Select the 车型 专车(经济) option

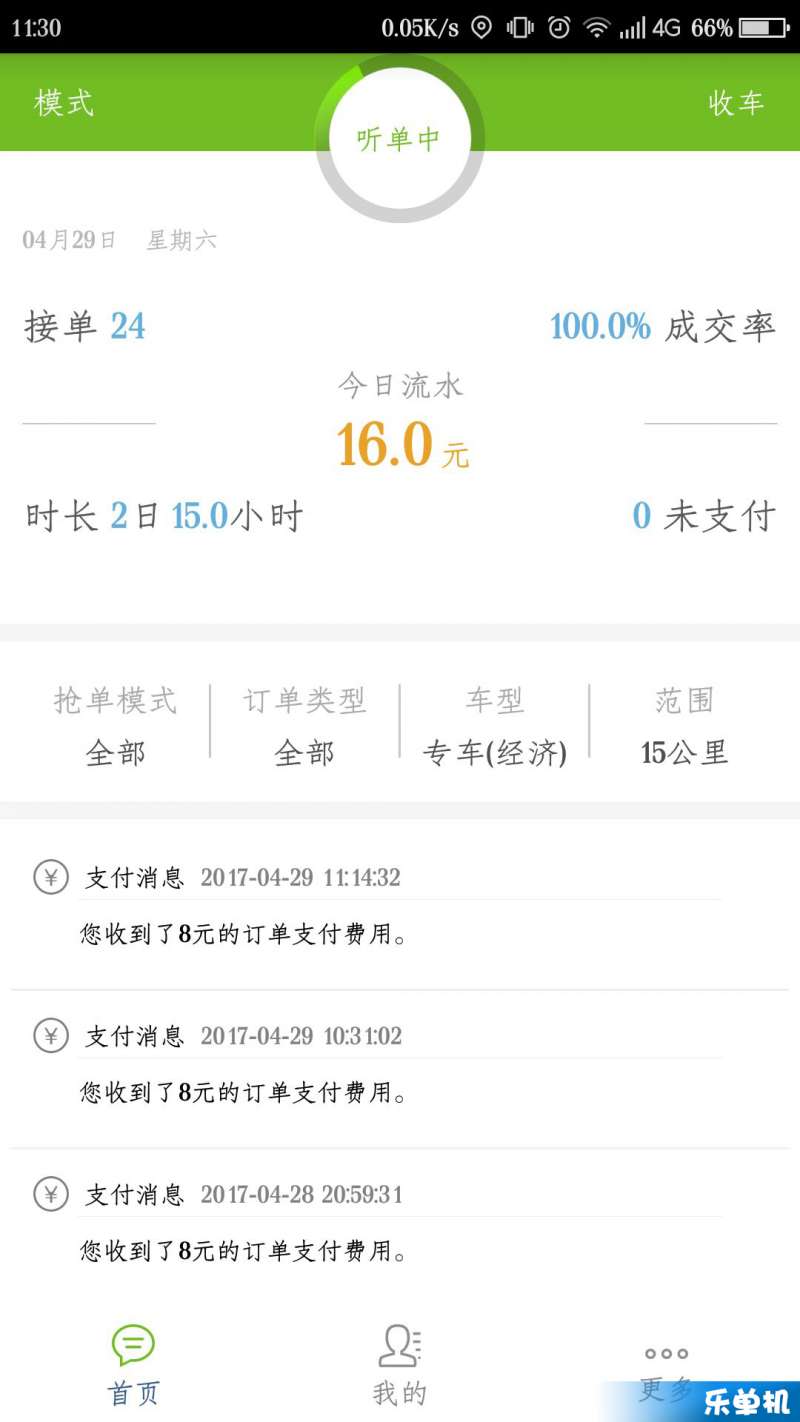coord(495,726)
